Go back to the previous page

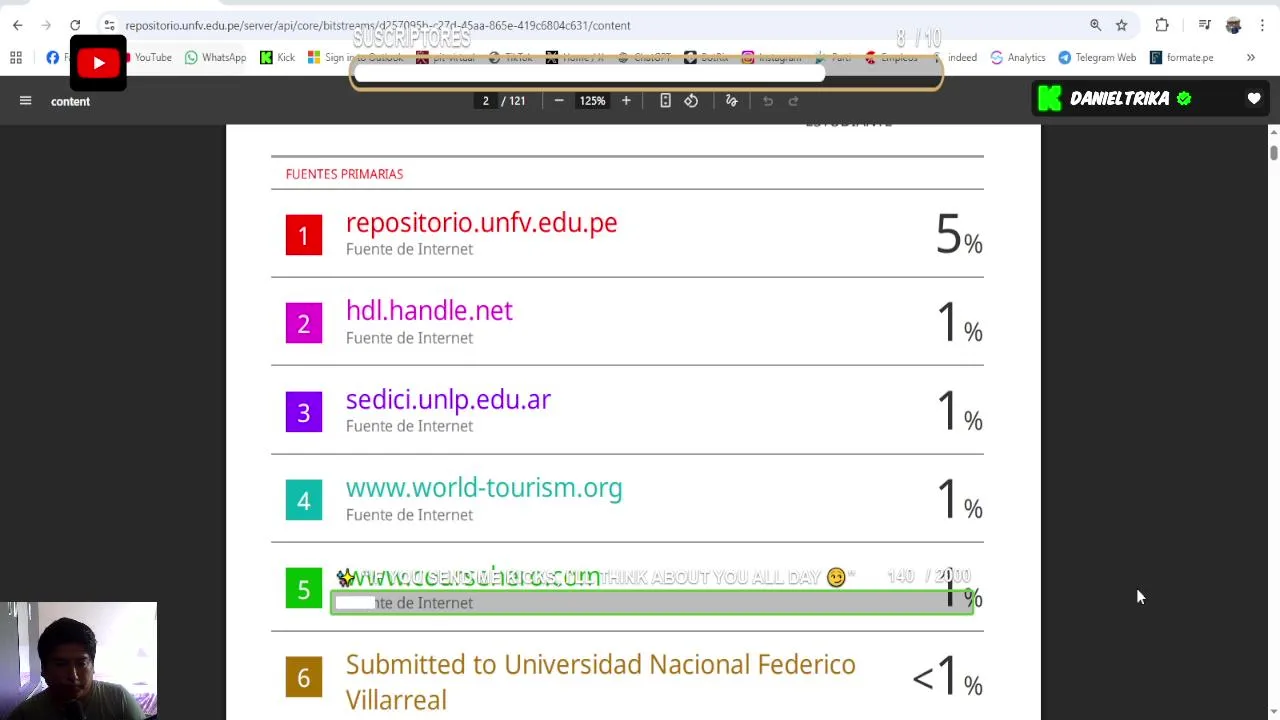tap(17, 25)
